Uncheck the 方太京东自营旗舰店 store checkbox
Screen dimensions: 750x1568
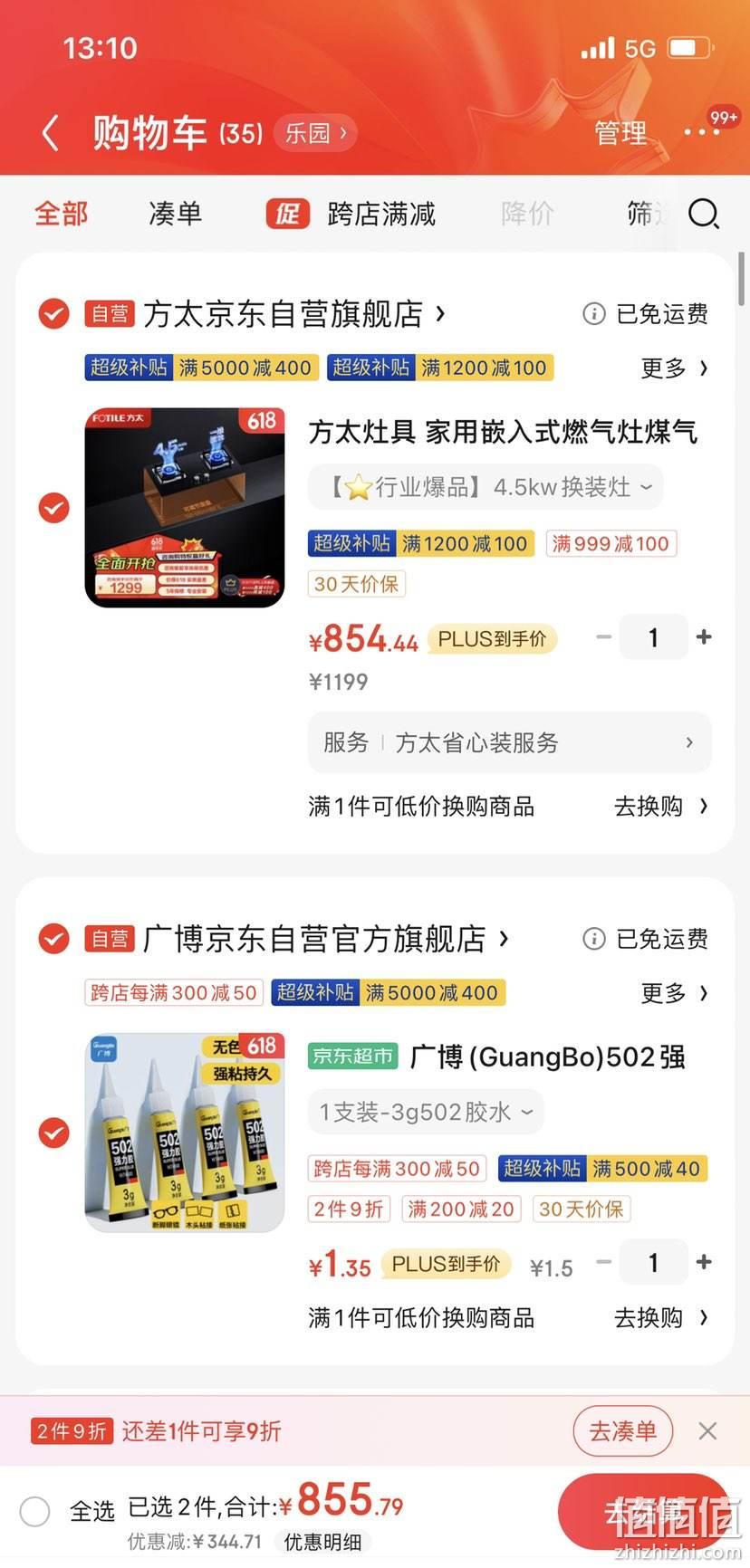pyautogui.click(x=53, y=314)
